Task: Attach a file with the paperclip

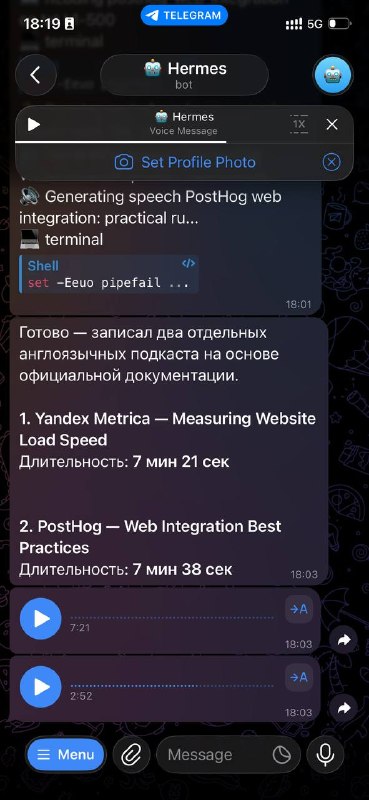Action: point(131,755)
